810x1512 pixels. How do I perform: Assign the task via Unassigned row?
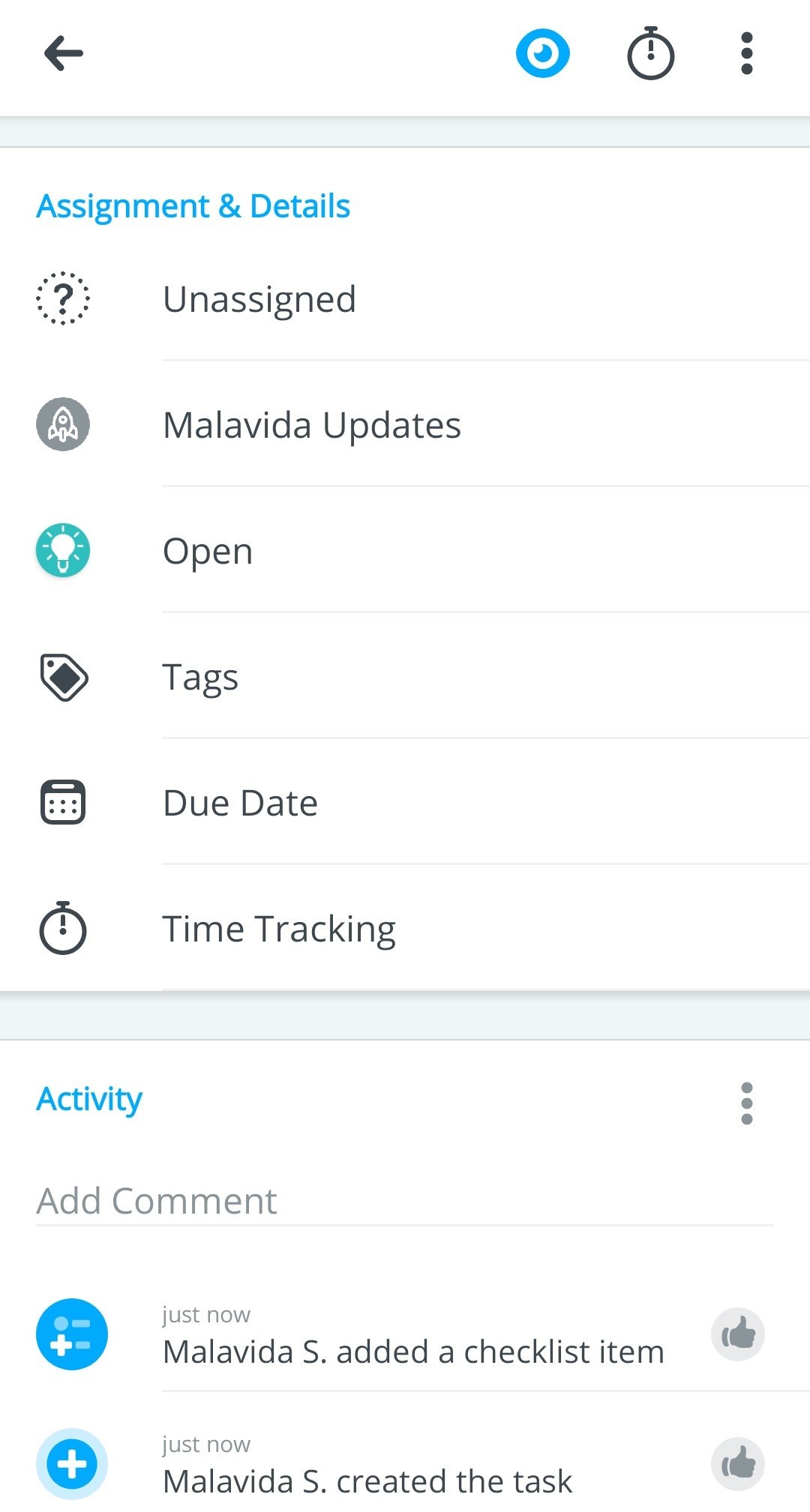point(405,298)
